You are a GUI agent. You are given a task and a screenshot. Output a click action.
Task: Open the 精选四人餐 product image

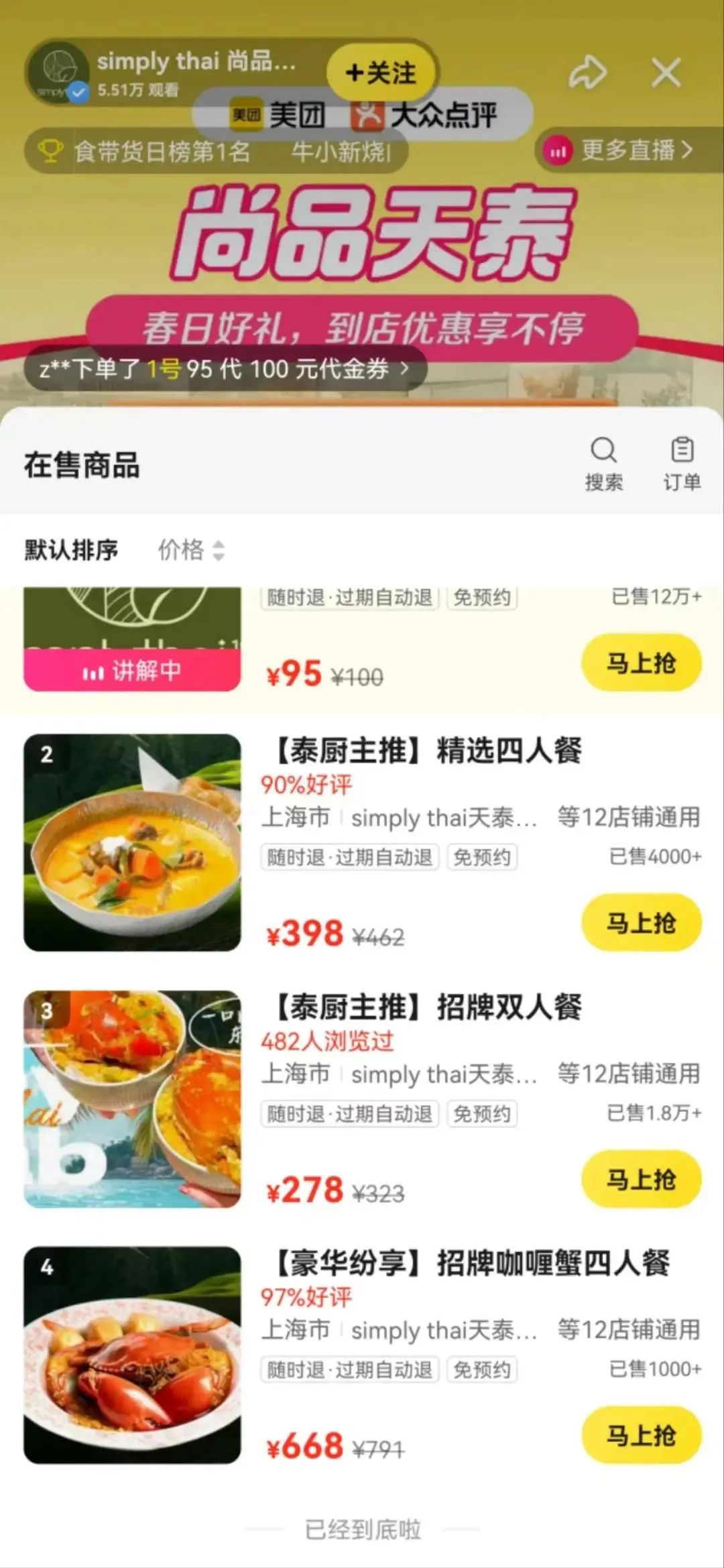point(132,842)
